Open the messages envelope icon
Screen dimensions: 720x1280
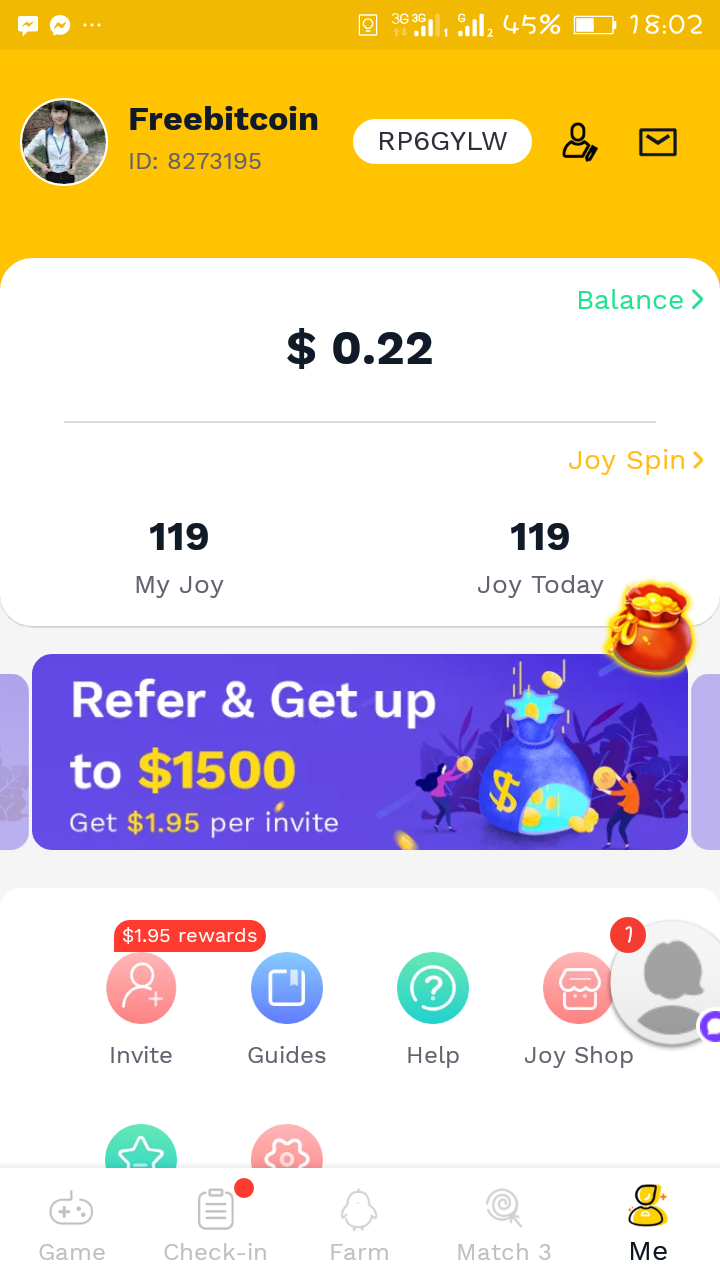657,143
